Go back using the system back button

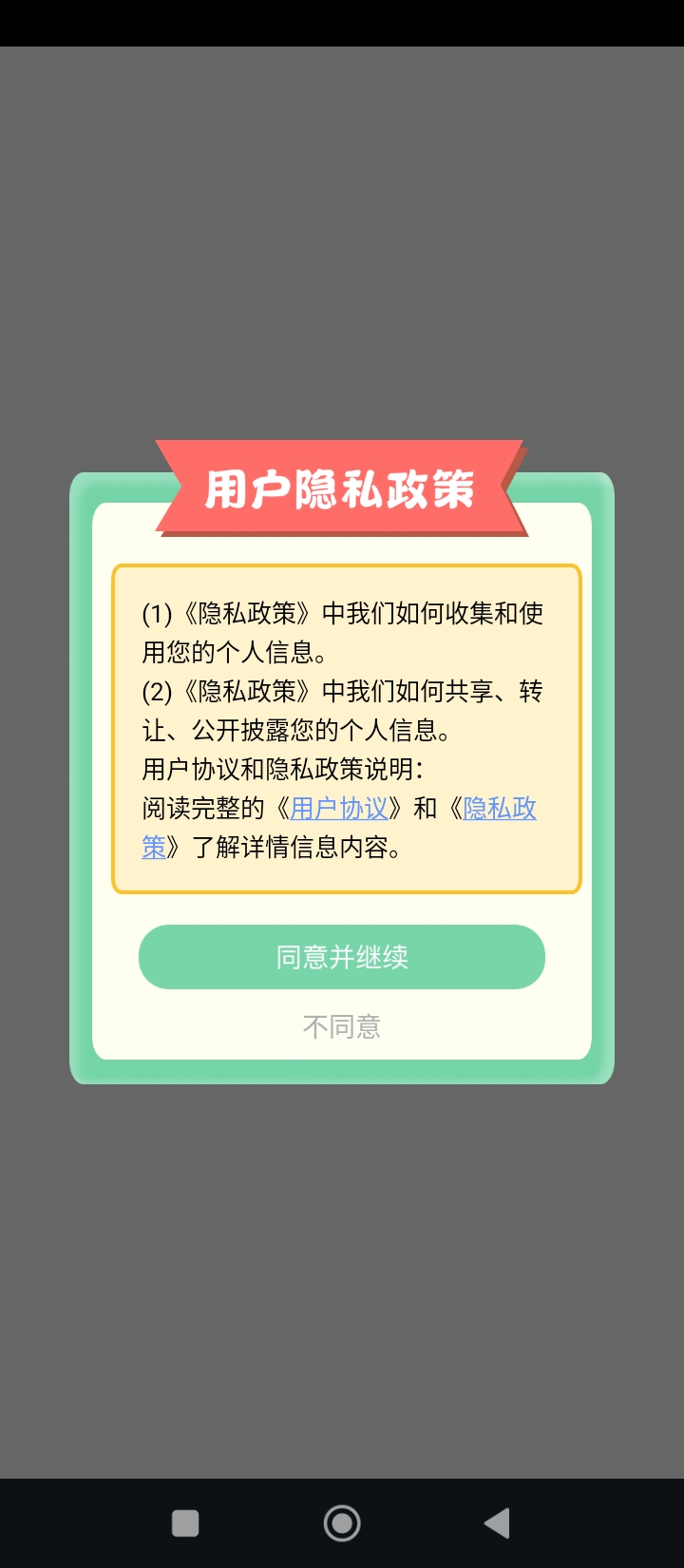497,1523
